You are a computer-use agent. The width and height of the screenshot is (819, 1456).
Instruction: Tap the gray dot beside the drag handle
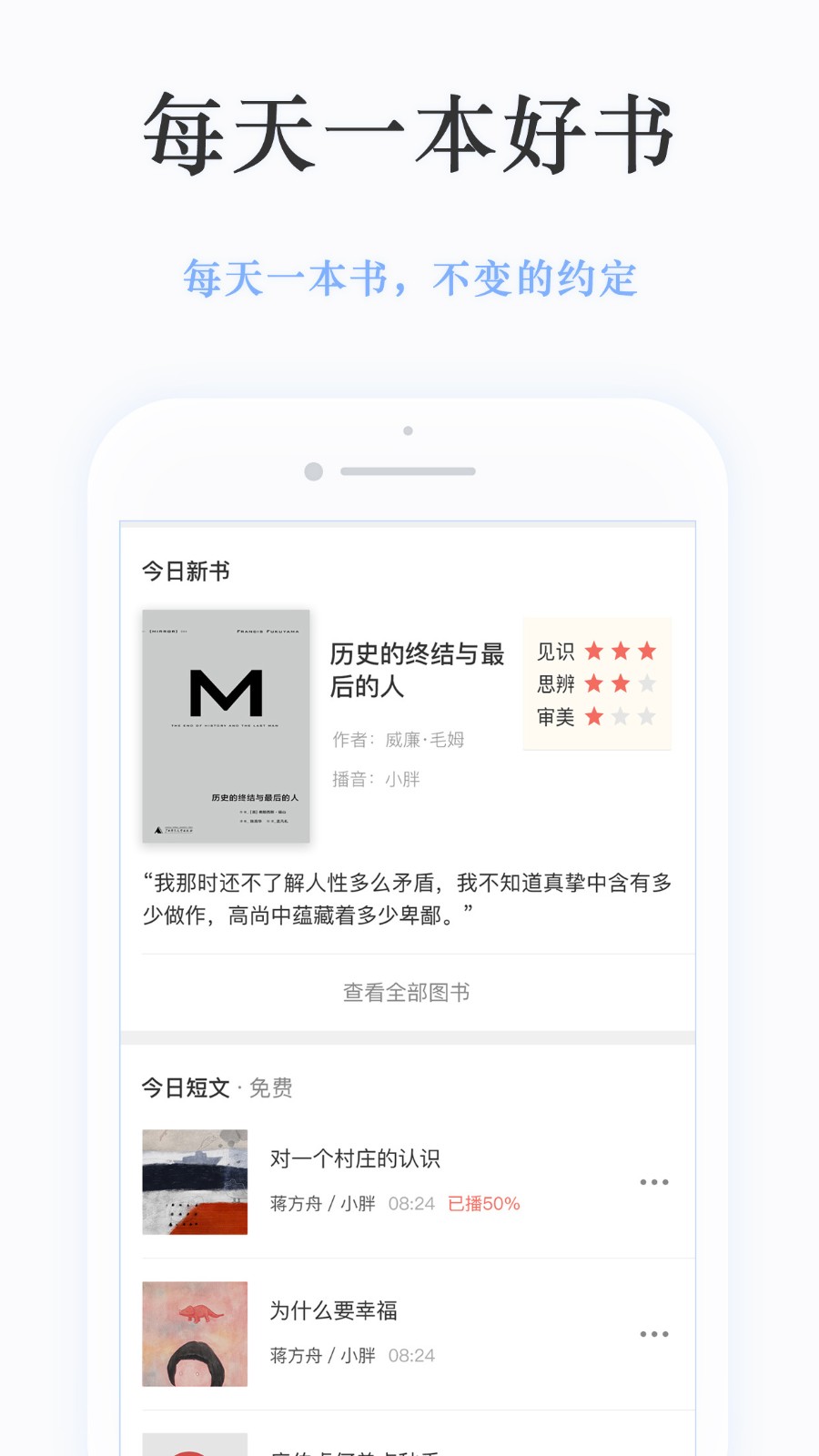(315, 470)
